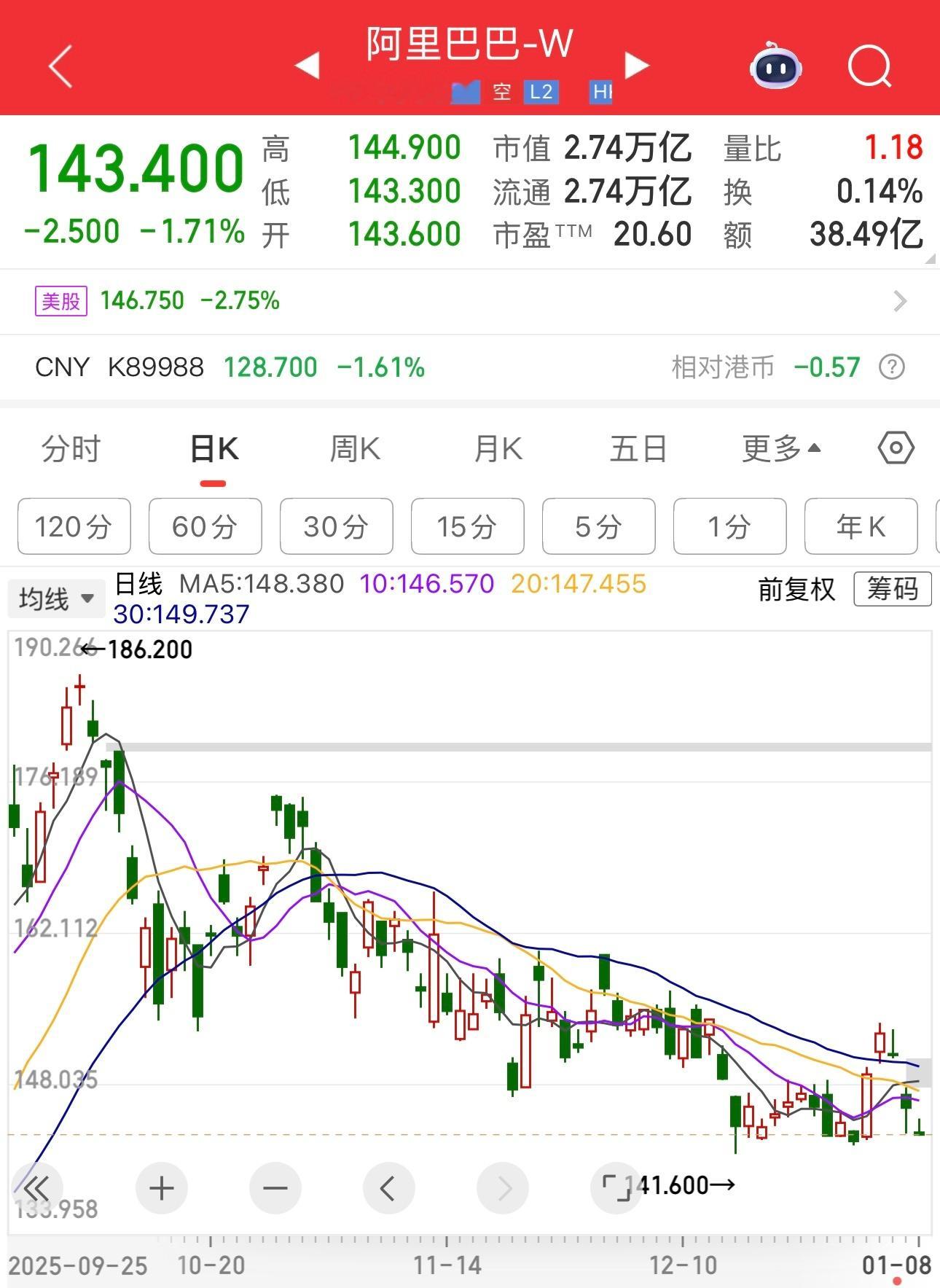Click the double-chevron rewind icon on chart
Screen dimensions: 940x1288
point(38,1187)
